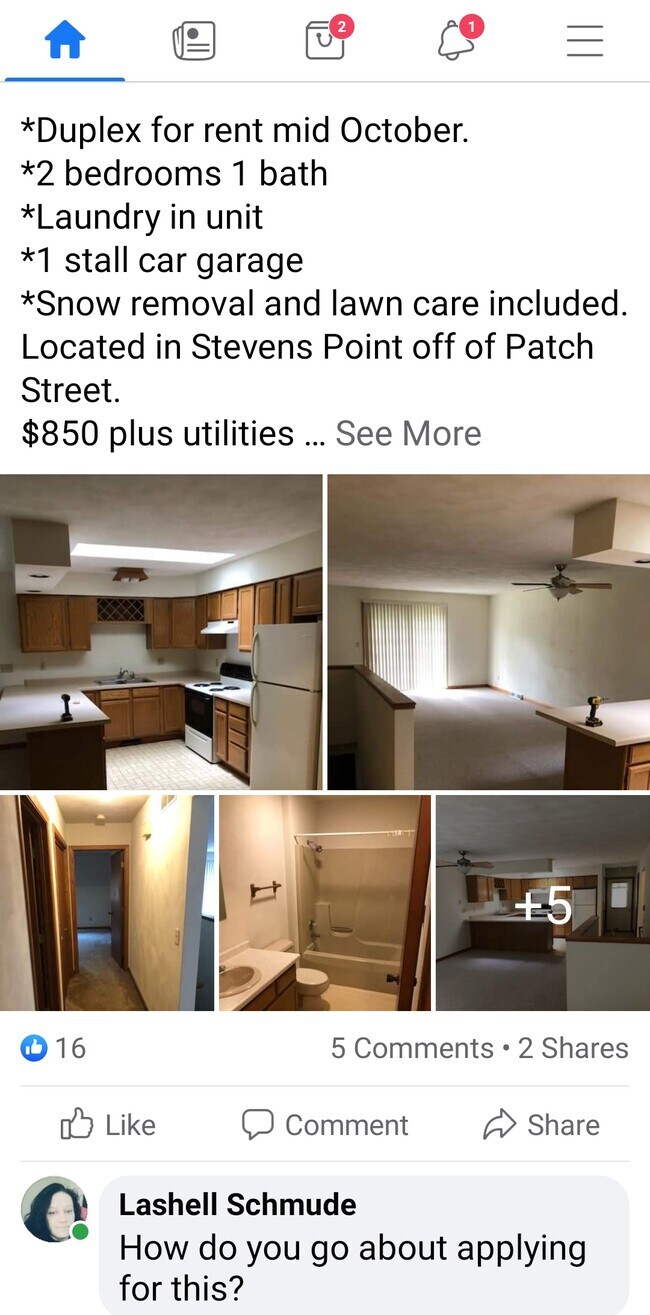View the 16 reactions on post
Image resolution: width=650 pixels, height=1315 pixels.
click(54, 1048)
